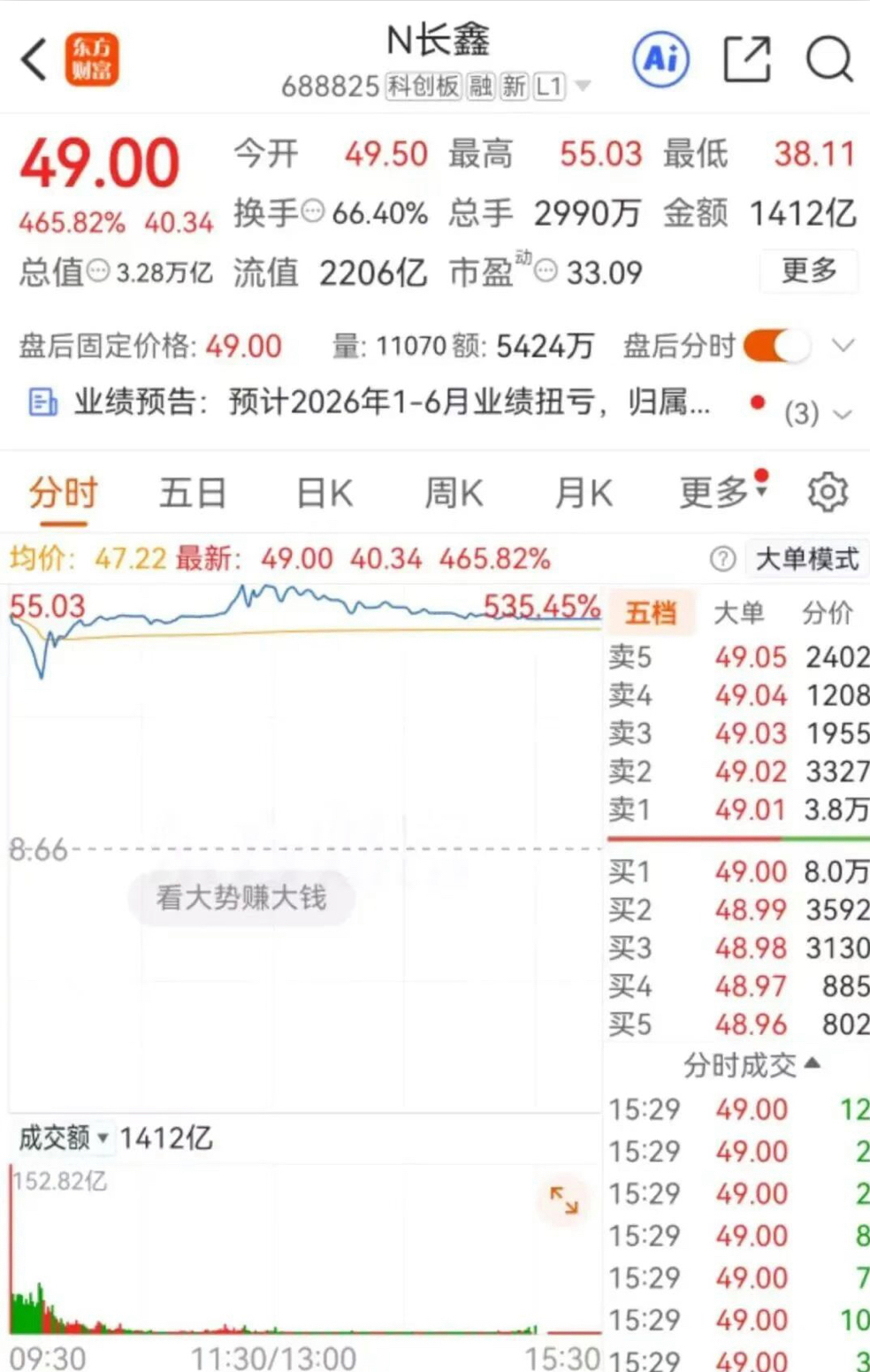This screenshot has width=870, height=1372.
Task: Collapse the 分时成交 list
Action: 752,1065
